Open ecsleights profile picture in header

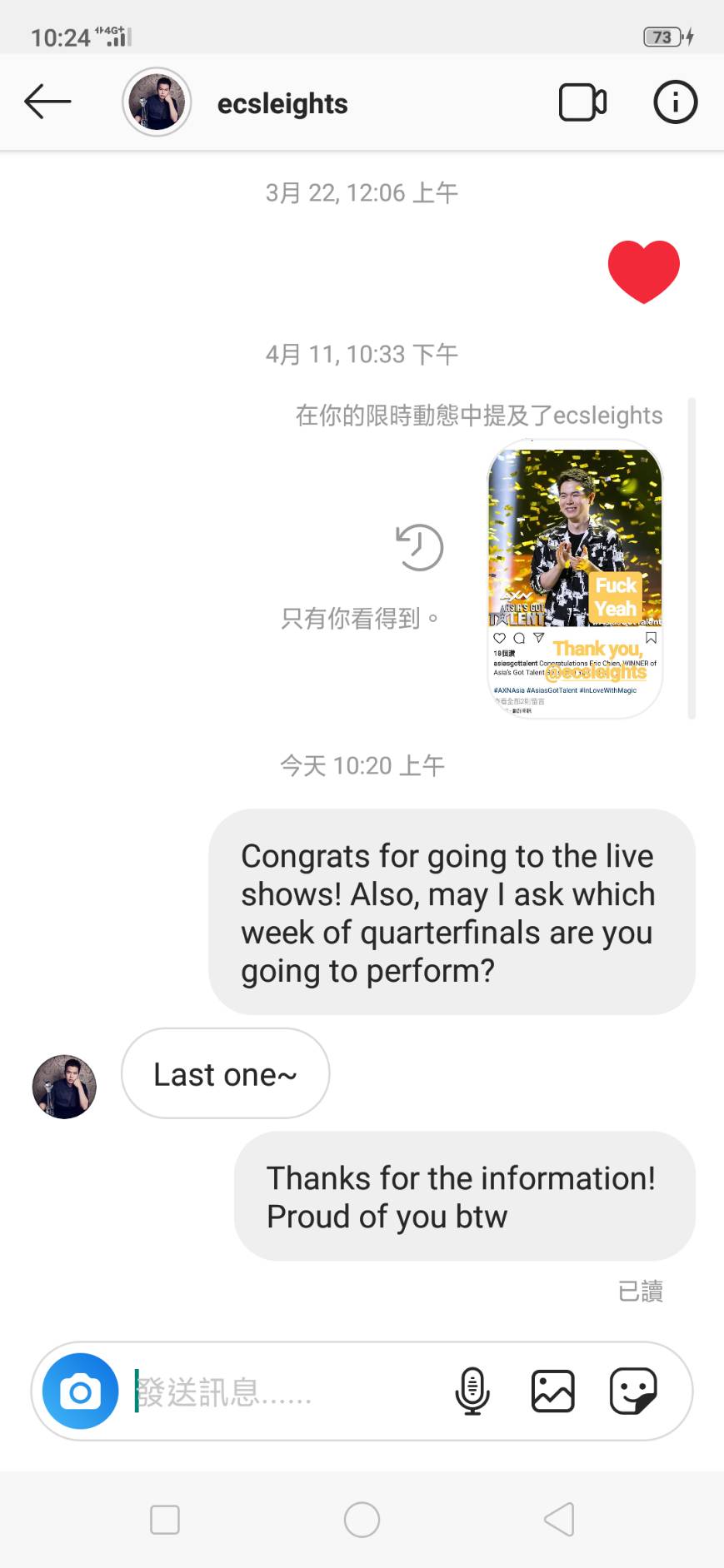[157, 102]
